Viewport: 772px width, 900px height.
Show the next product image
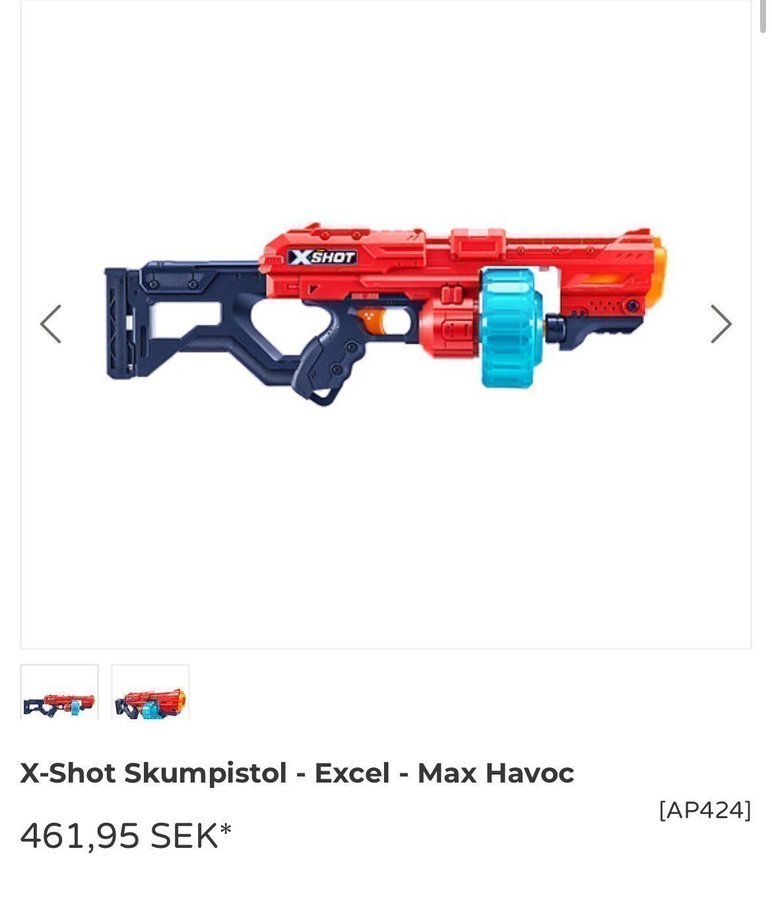(x=720, y=324)
